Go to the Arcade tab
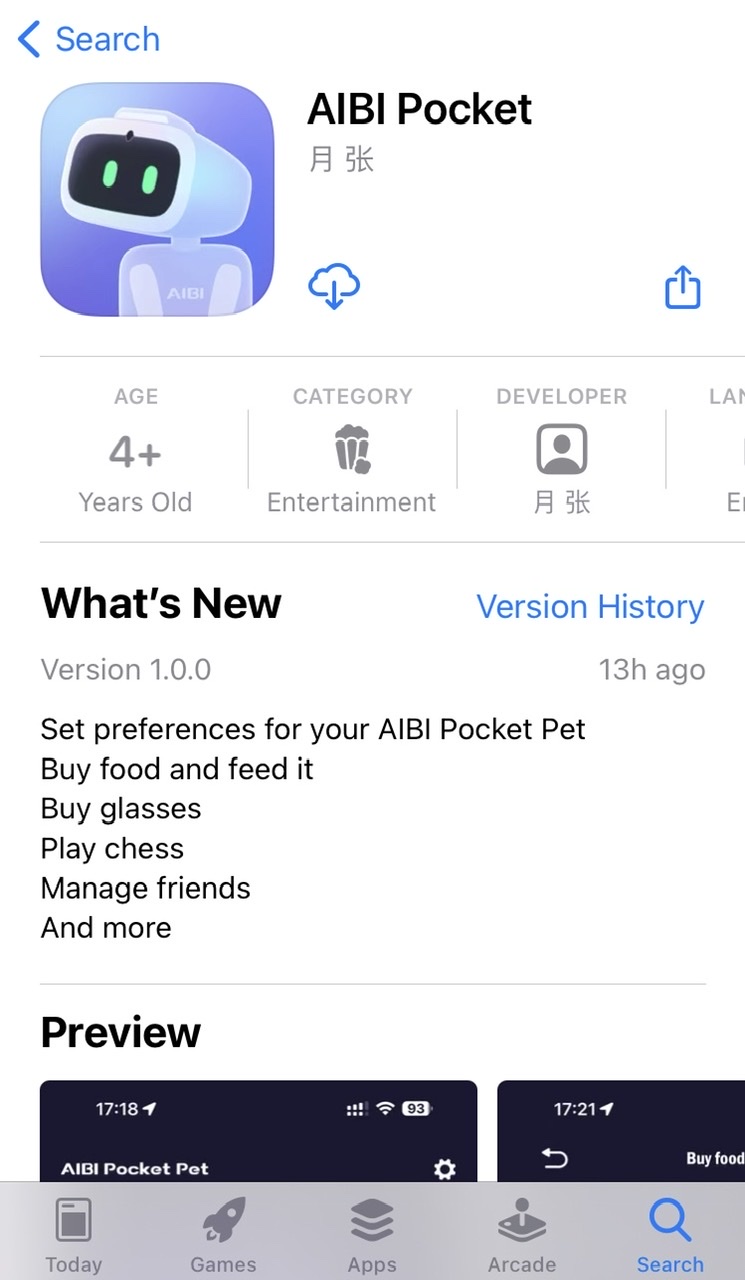This screenshot has height=1280, width=745. pos(521,1235)
